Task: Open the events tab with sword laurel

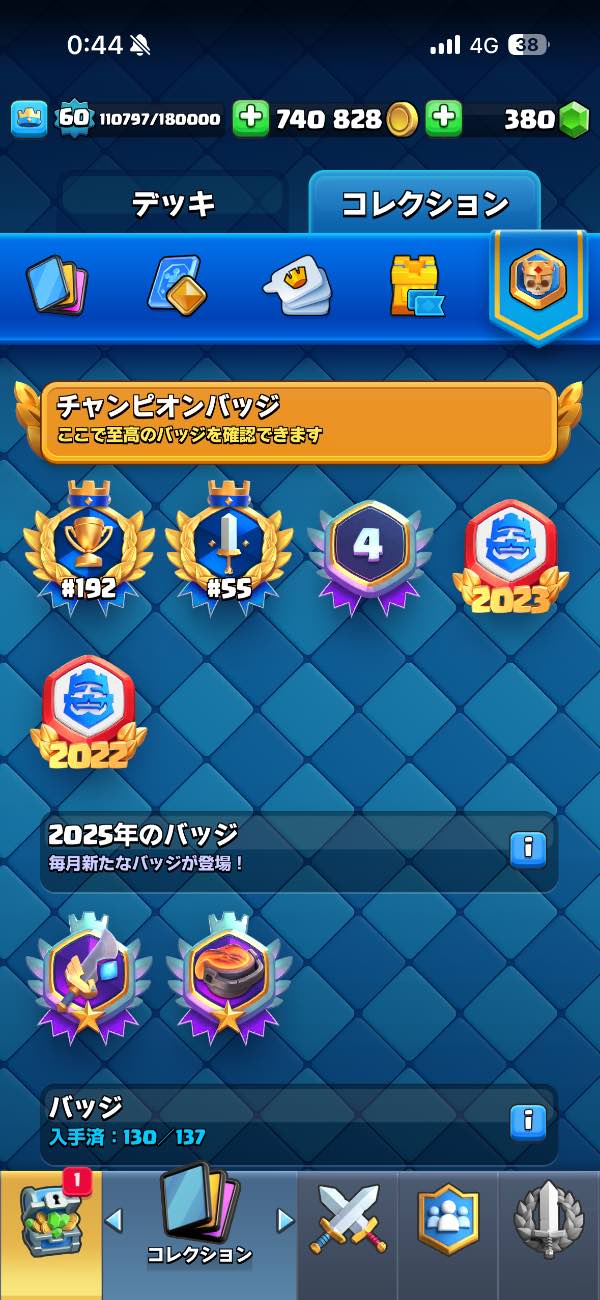Action: click(x=548, y=1220)
